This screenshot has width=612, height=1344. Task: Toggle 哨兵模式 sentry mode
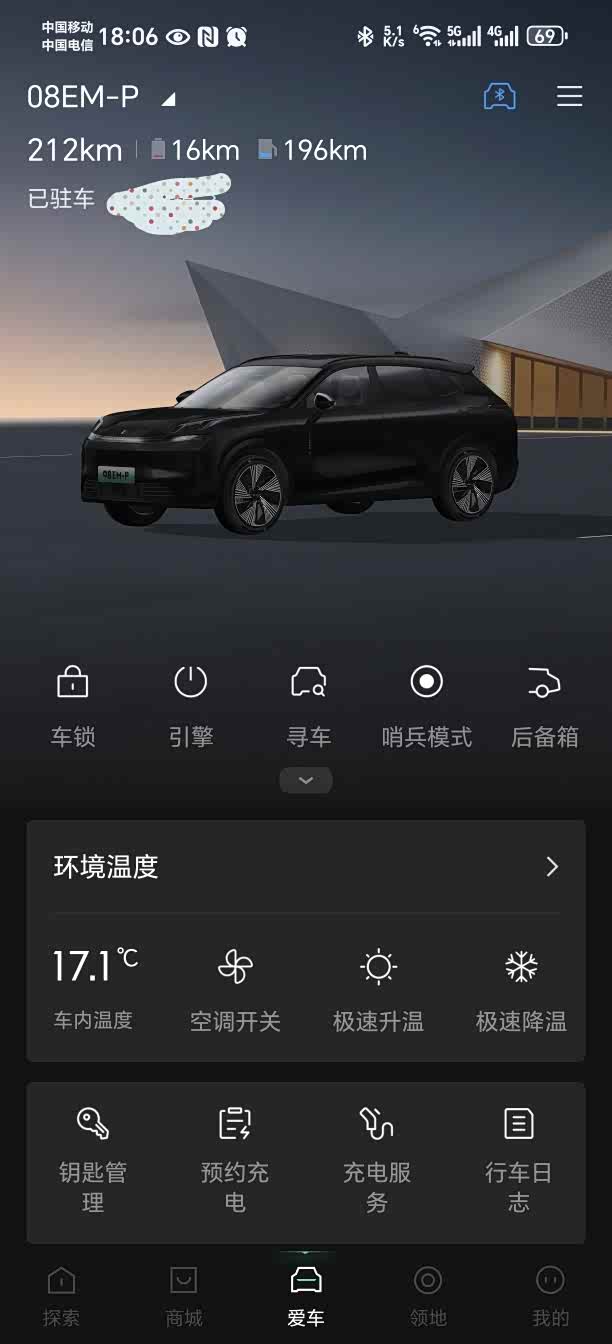[427, 704]
